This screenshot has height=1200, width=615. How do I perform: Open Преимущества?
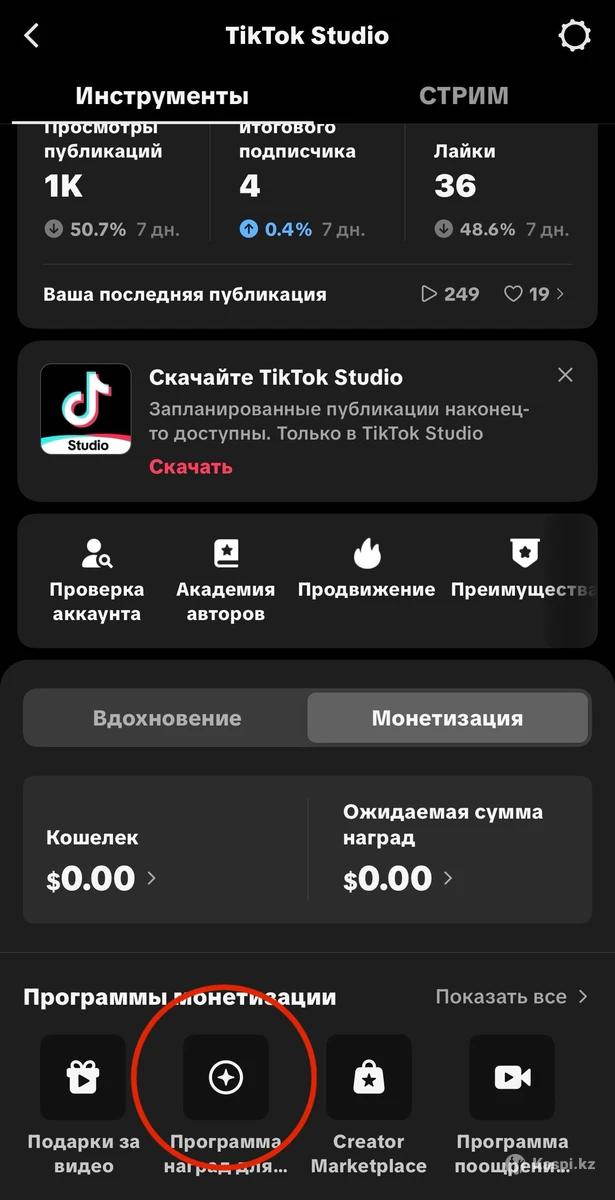pyautogui.click(x=524, y=568)
